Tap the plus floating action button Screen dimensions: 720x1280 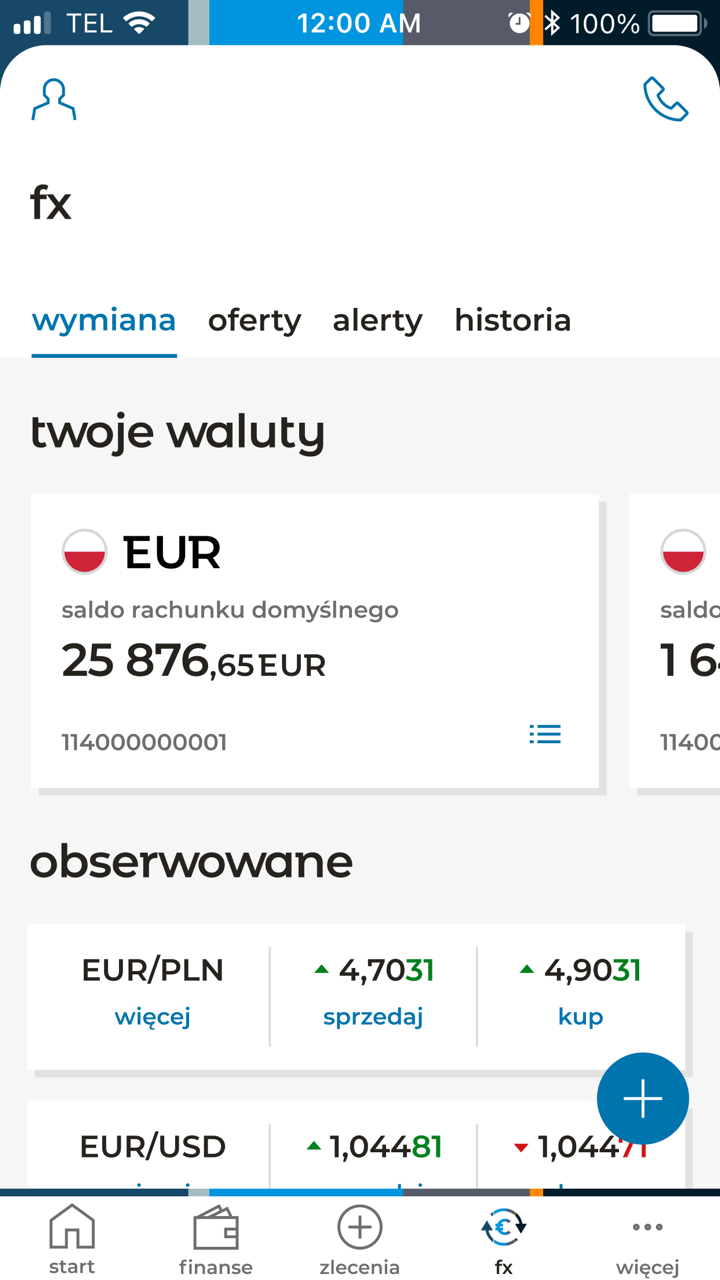coord(642,1099)
